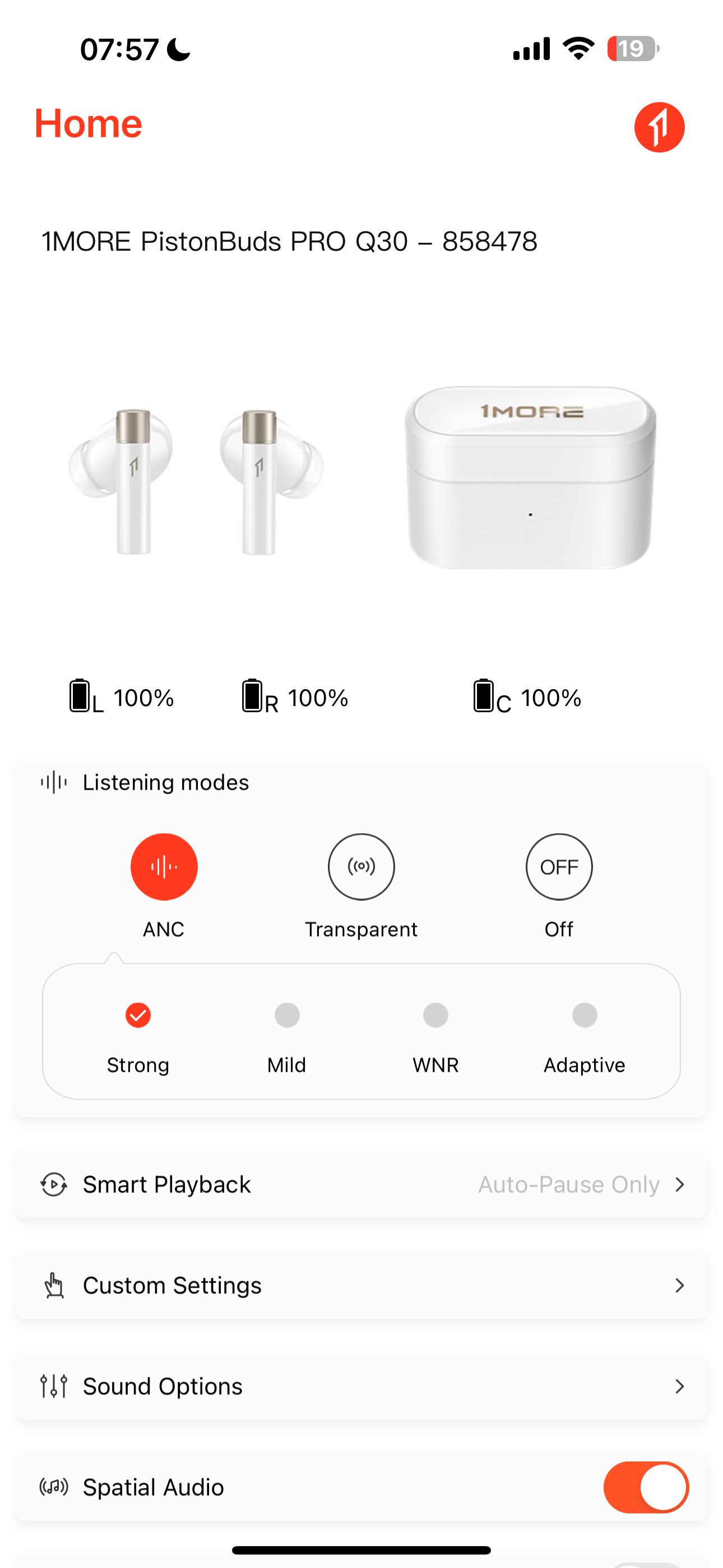723x1568 pixels.
Task: Select WNR noise cancellation option
Action: 435,1015
